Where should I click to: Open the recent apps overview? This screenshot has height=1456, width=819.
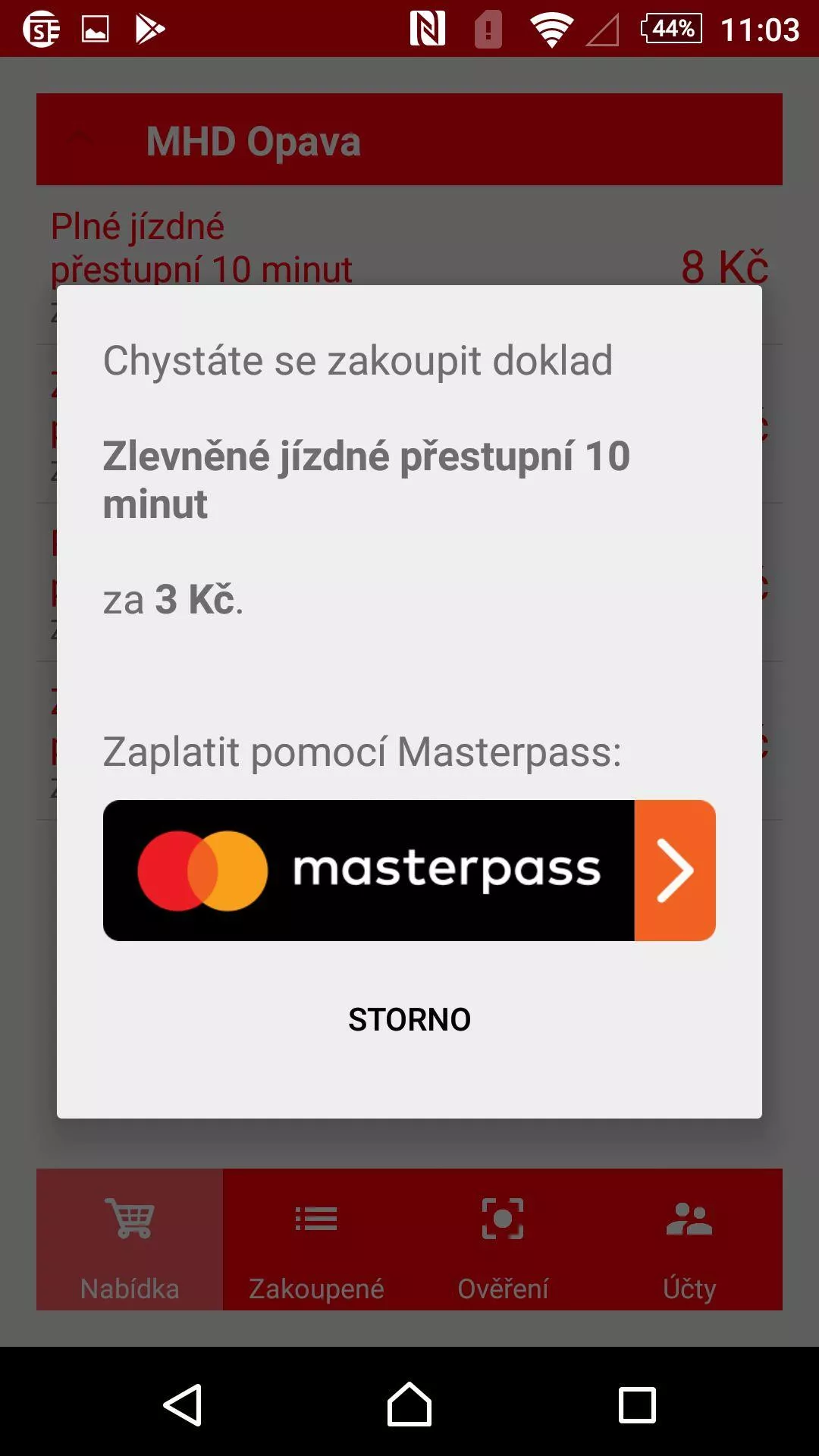pos(637,1405)
